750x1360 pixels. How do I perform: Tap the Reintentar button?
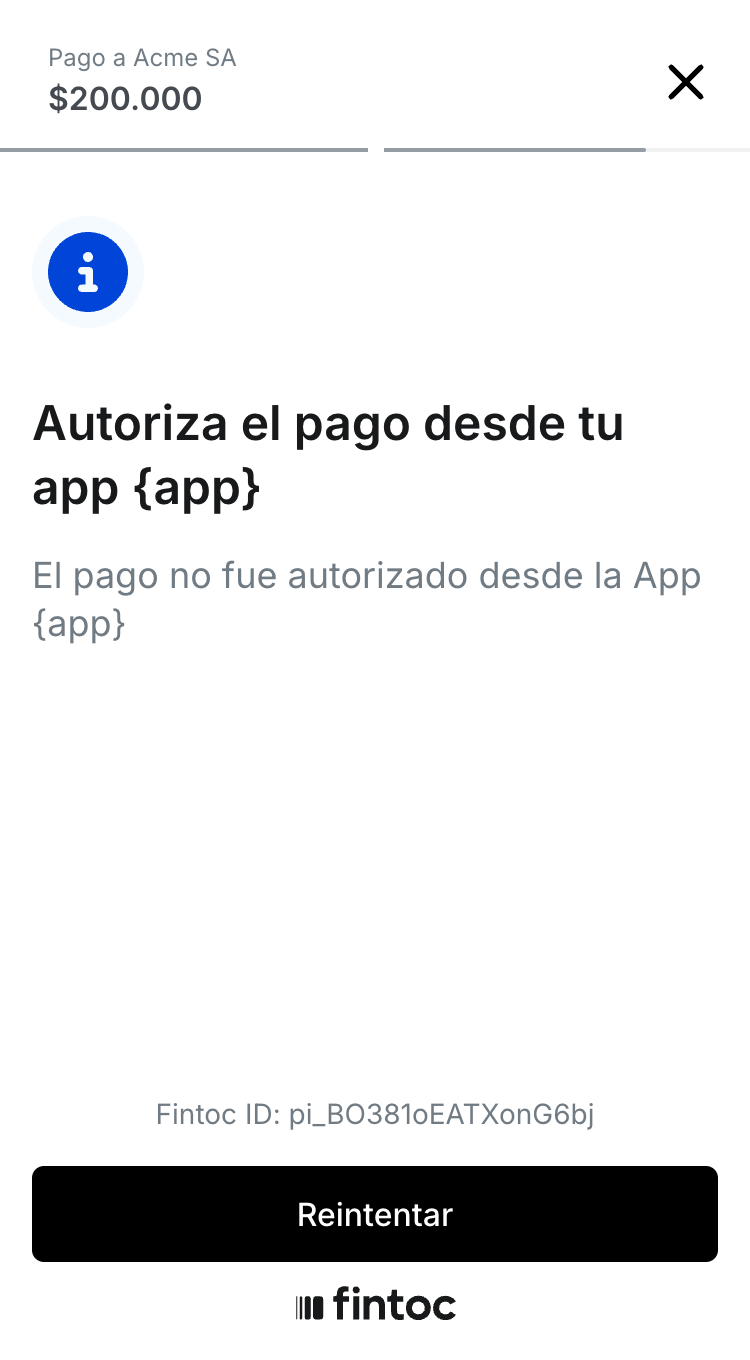point(375,1214)
